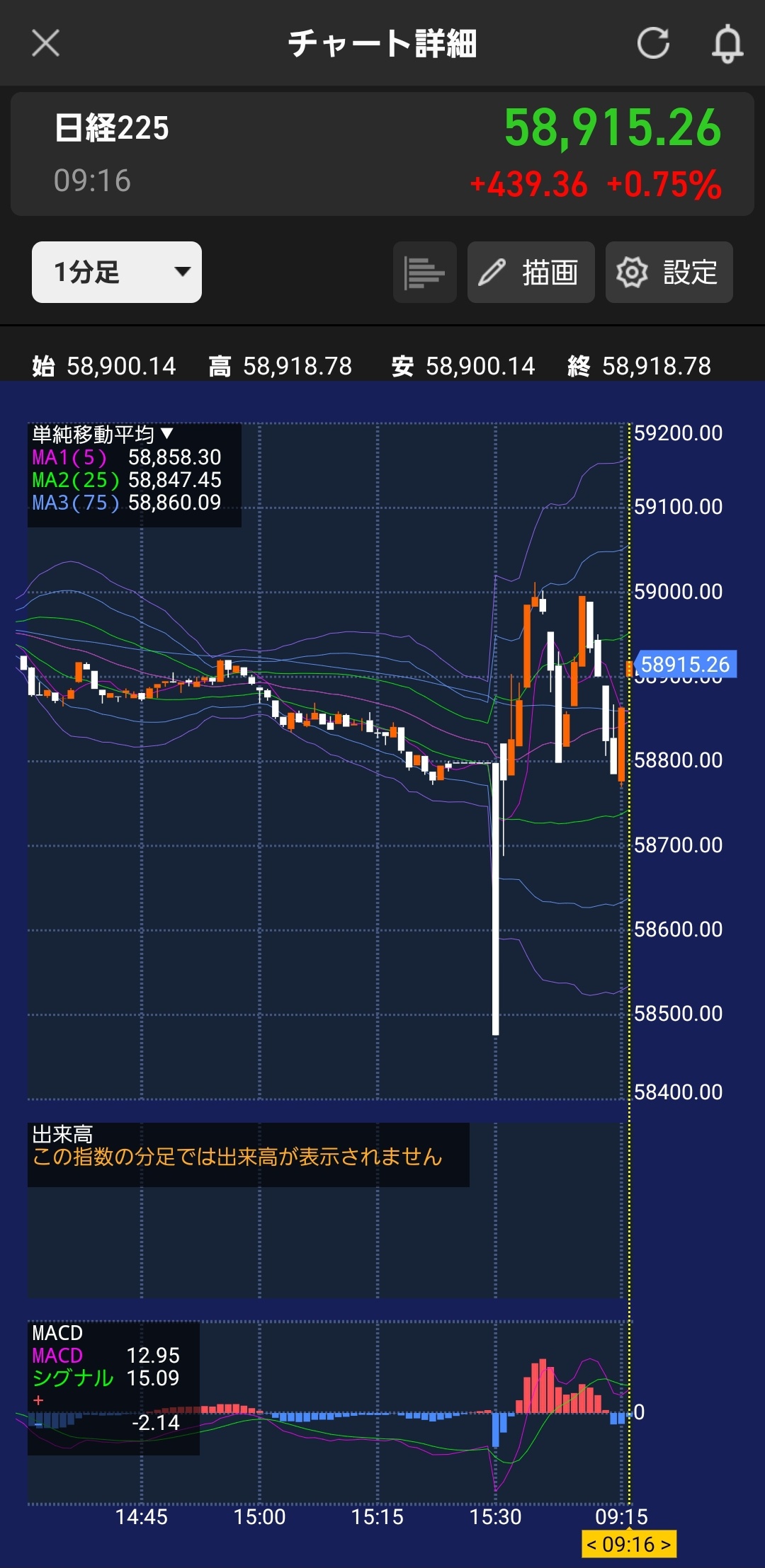
Task: Close the chart detail screen
Action: (45, 43)
